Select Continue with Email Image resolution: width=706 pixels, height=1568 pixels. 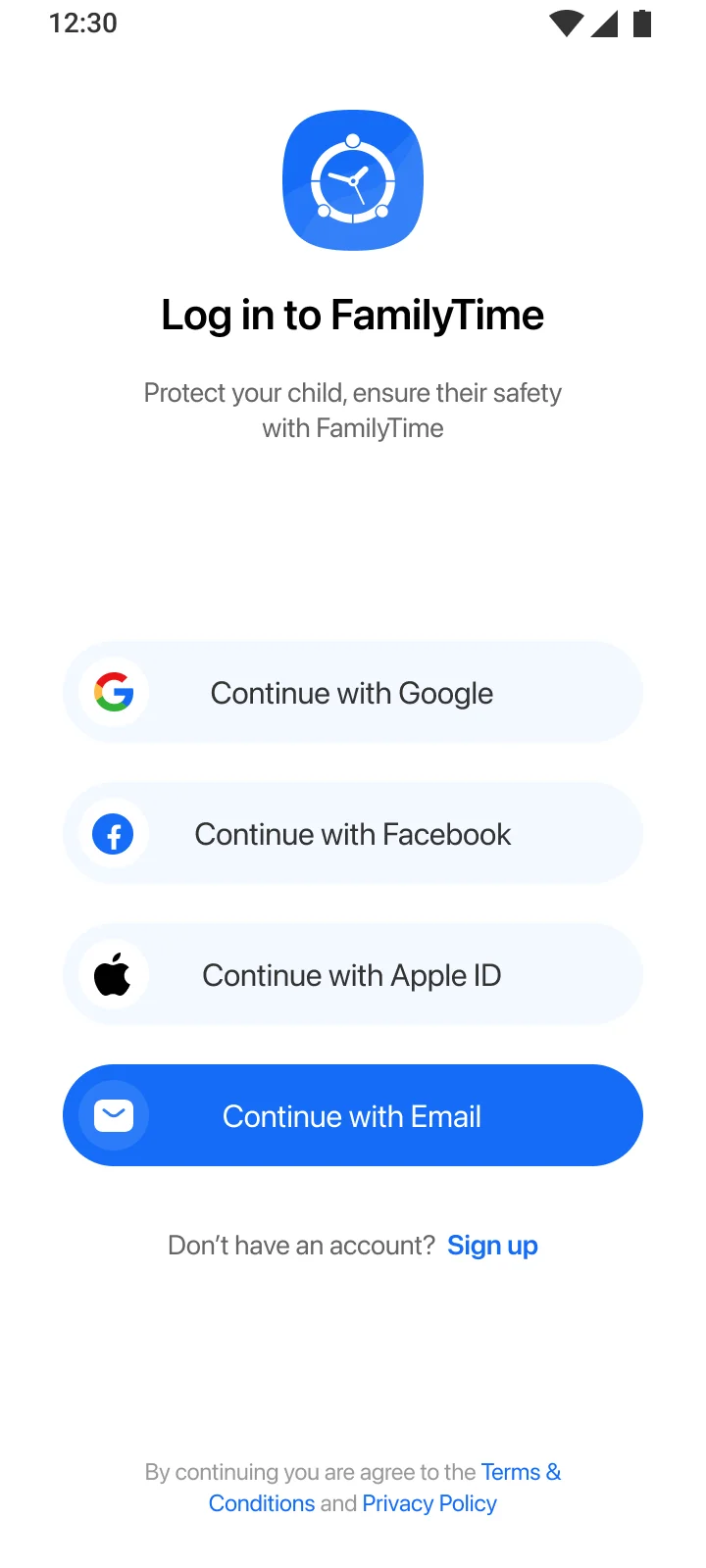352,1116
